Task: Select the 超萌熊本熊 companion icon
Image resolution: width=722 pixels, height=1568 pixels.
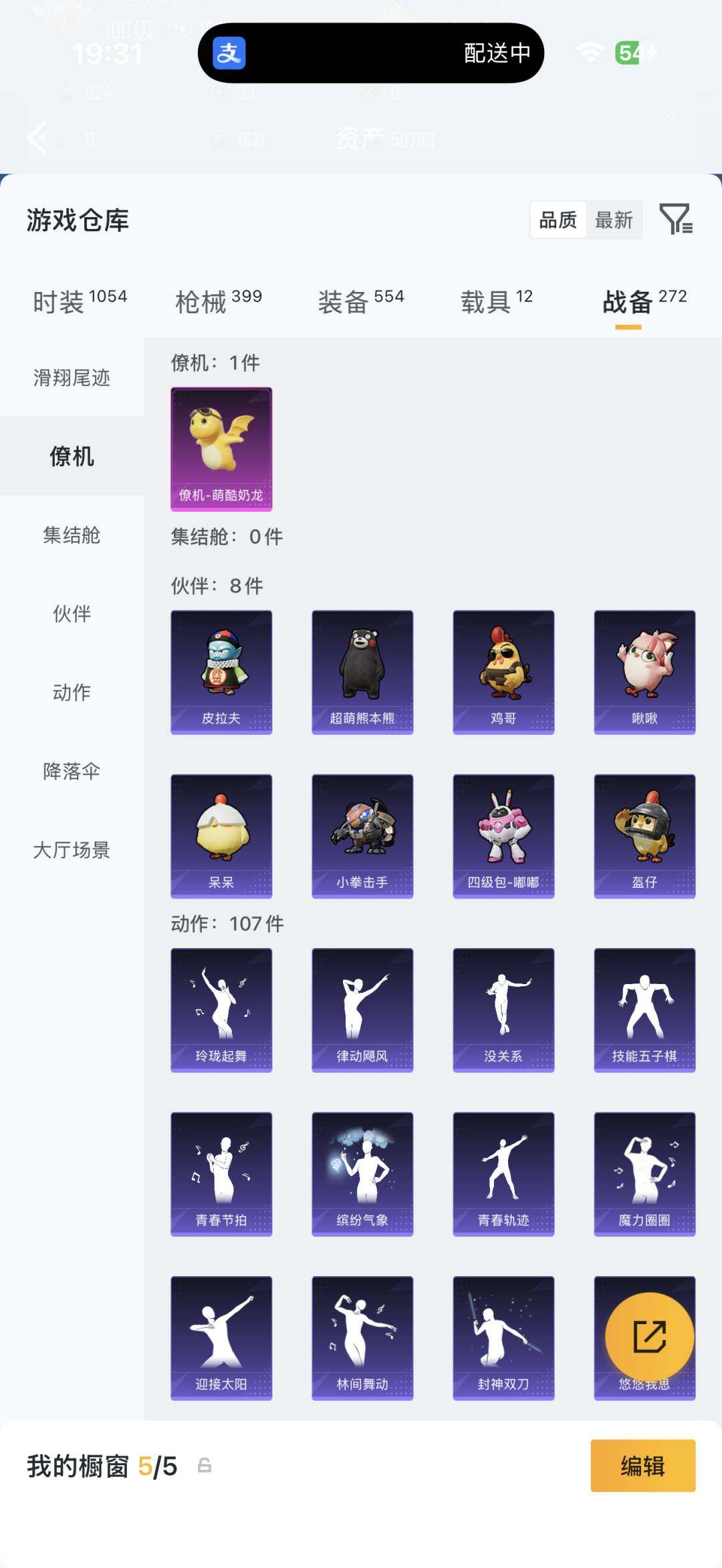Action: 362,670
